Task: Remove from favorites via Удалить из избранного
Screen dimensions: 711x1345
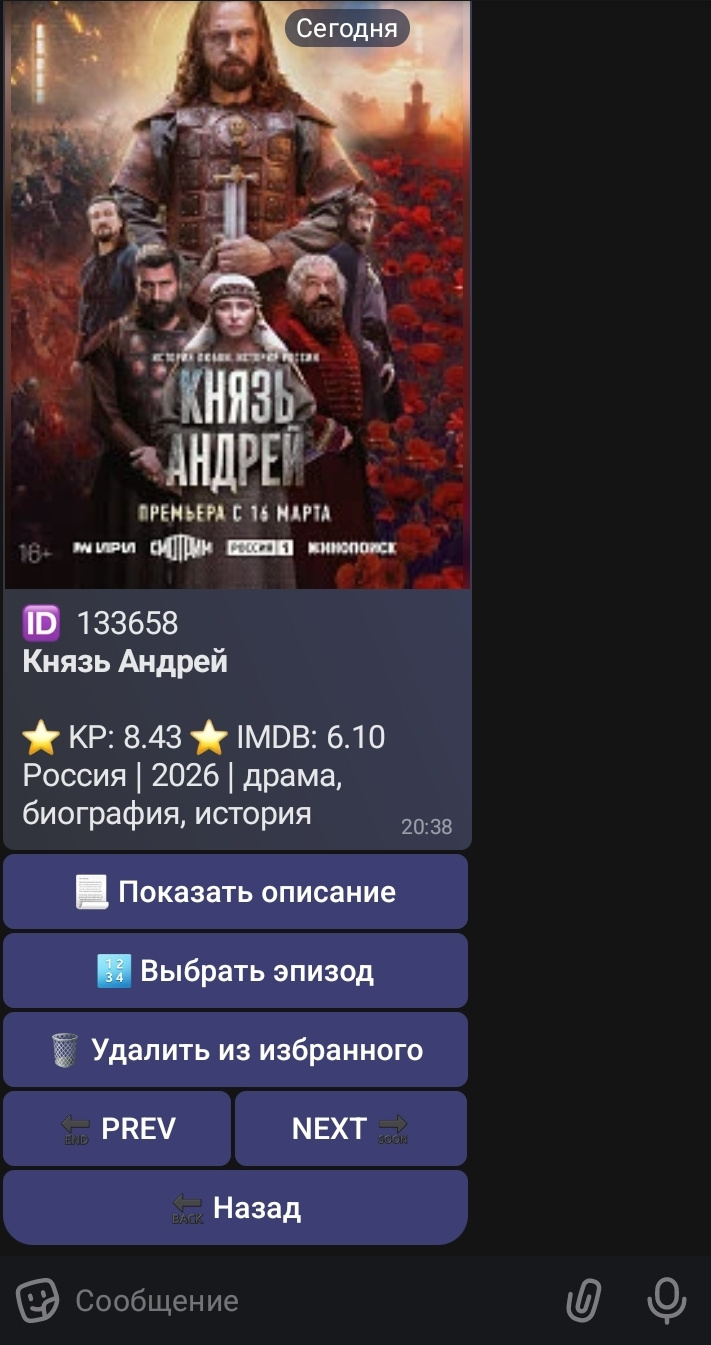Action: click(x=235, y=1050)
